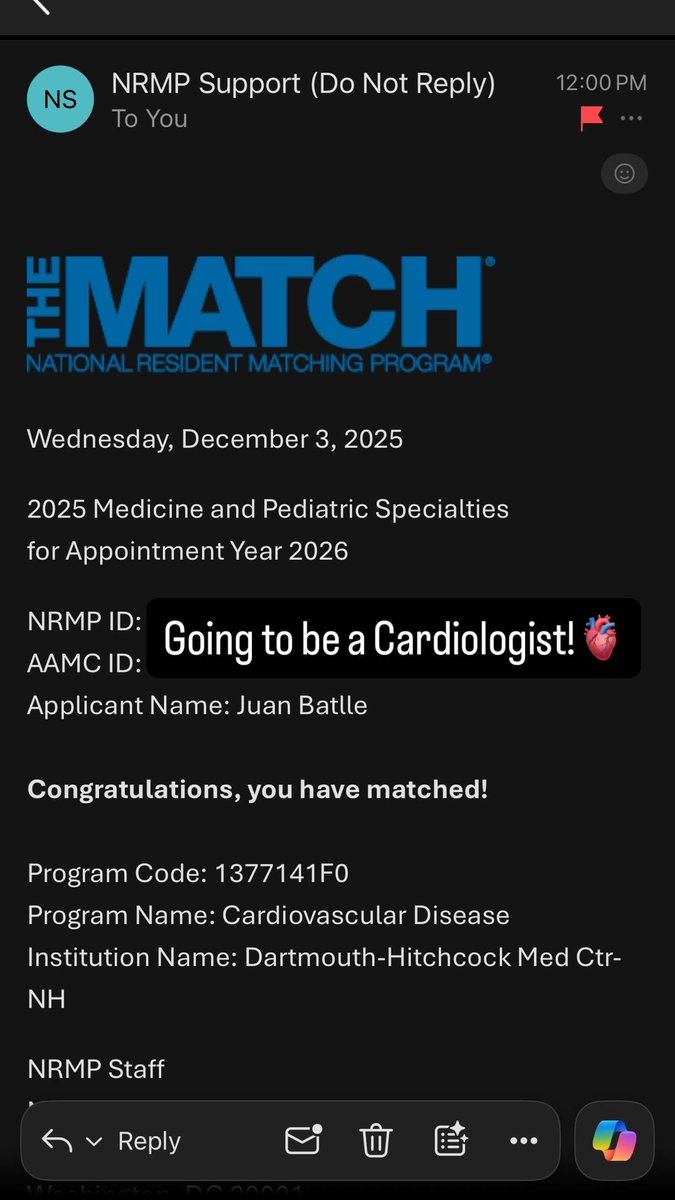Open more actions in the bottom toolbar
Screen dimensions: 675x1200
[x=524, y=1141]
